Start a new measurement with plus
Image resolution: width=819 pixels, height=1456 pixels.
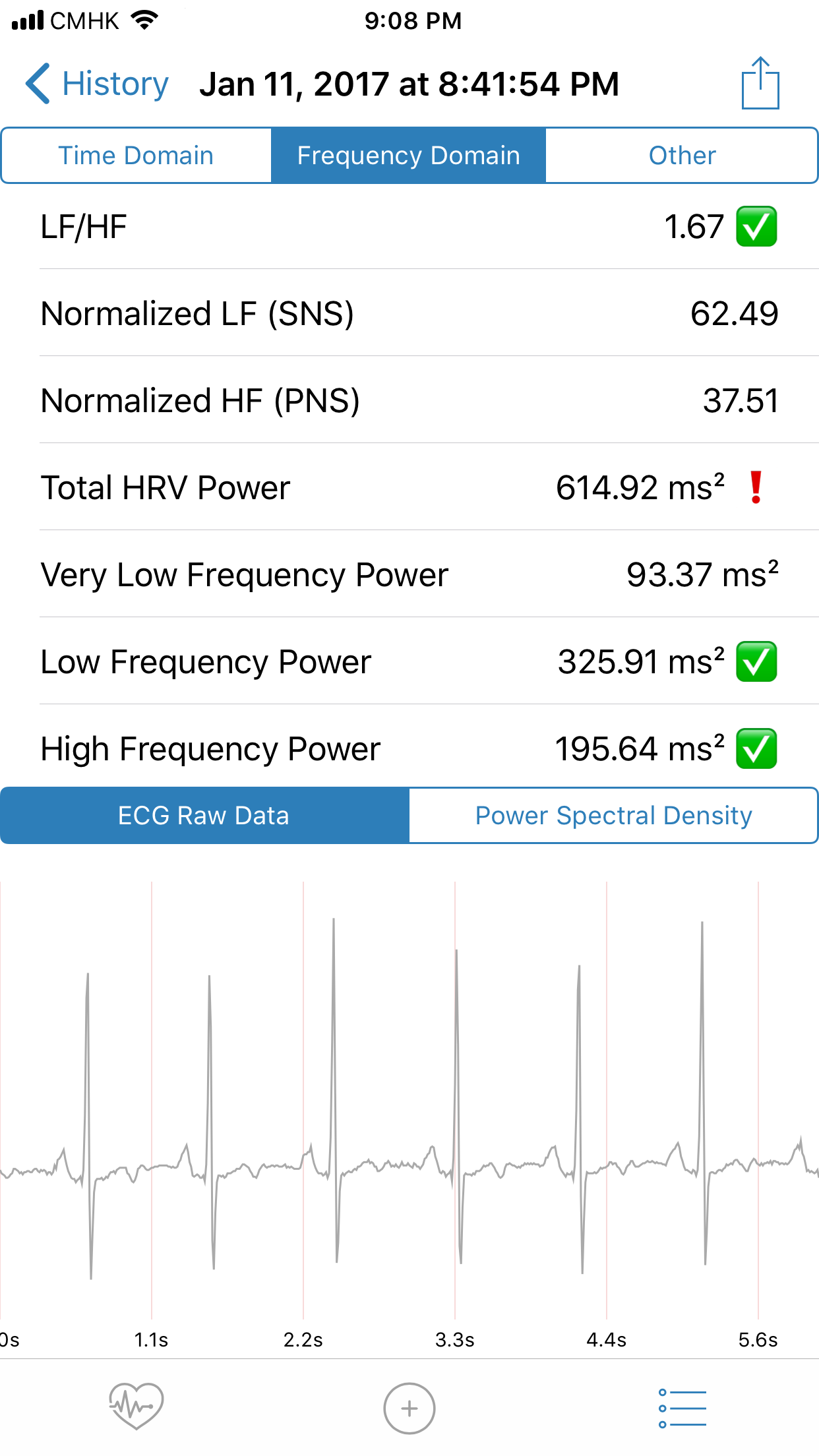[409, 1409]
